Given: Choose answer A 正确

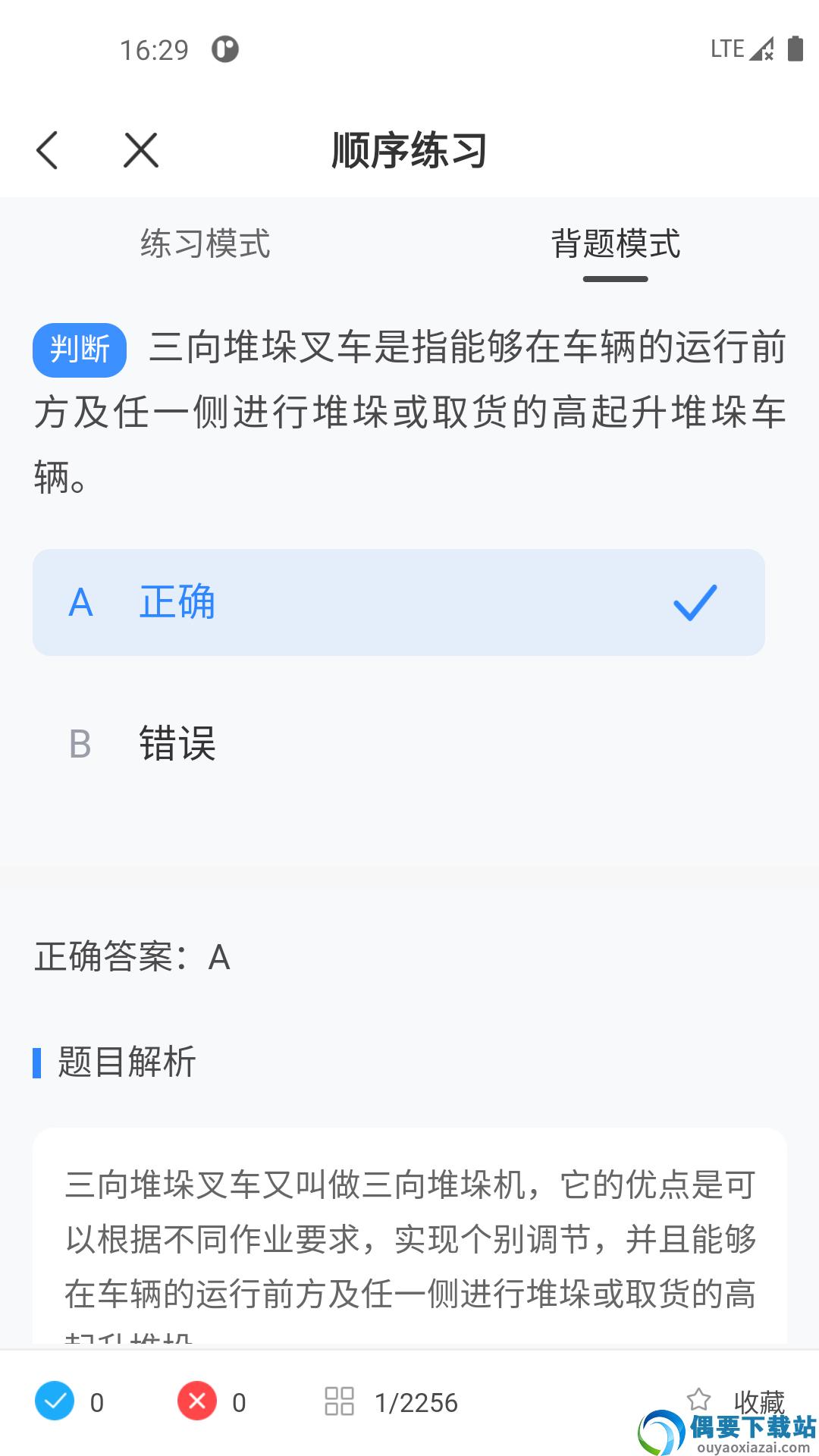Looking at the screenshot, I should [x=398, y=602].
